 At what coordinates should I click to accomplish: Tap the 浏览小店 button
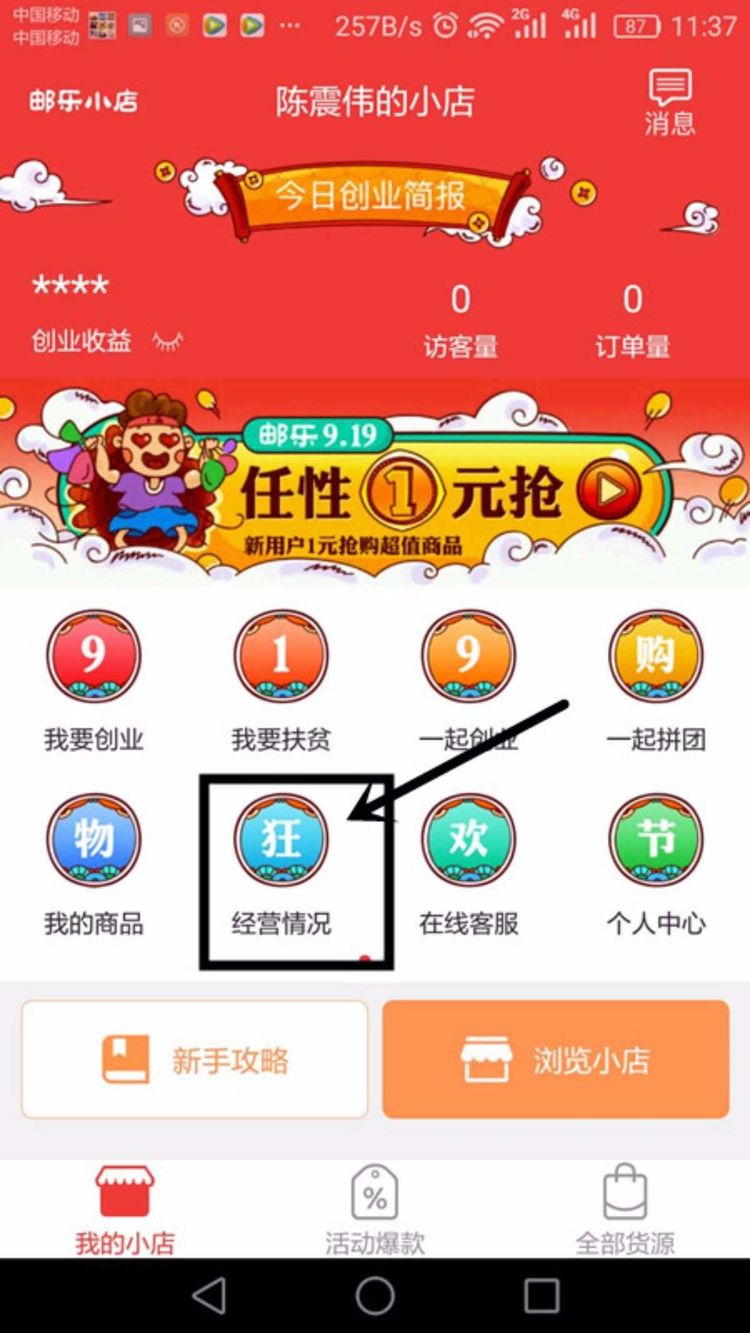click(x=555, y=1060)
